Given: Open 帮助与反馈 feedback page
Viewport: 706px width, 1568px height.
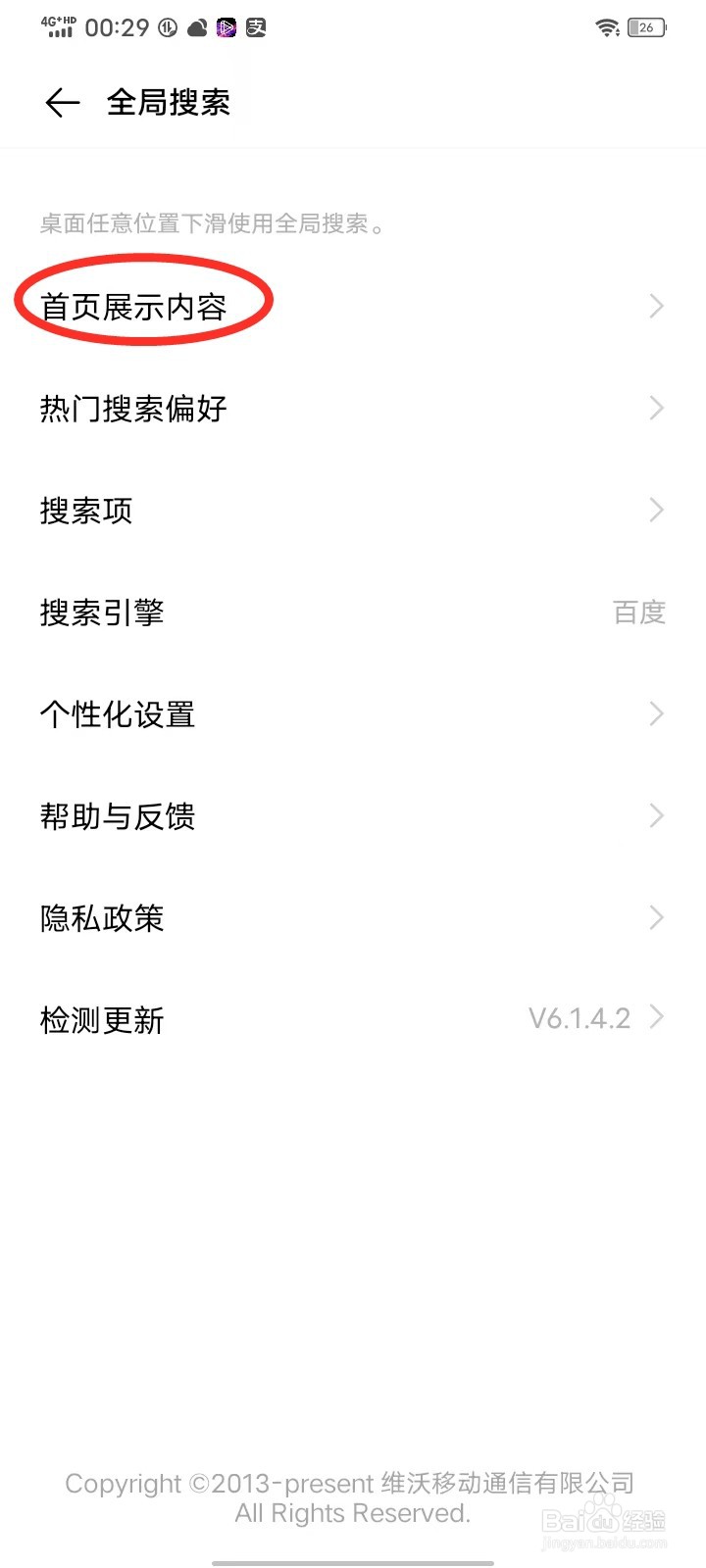Looking at the screenshot, I should (x=118, y=815).
